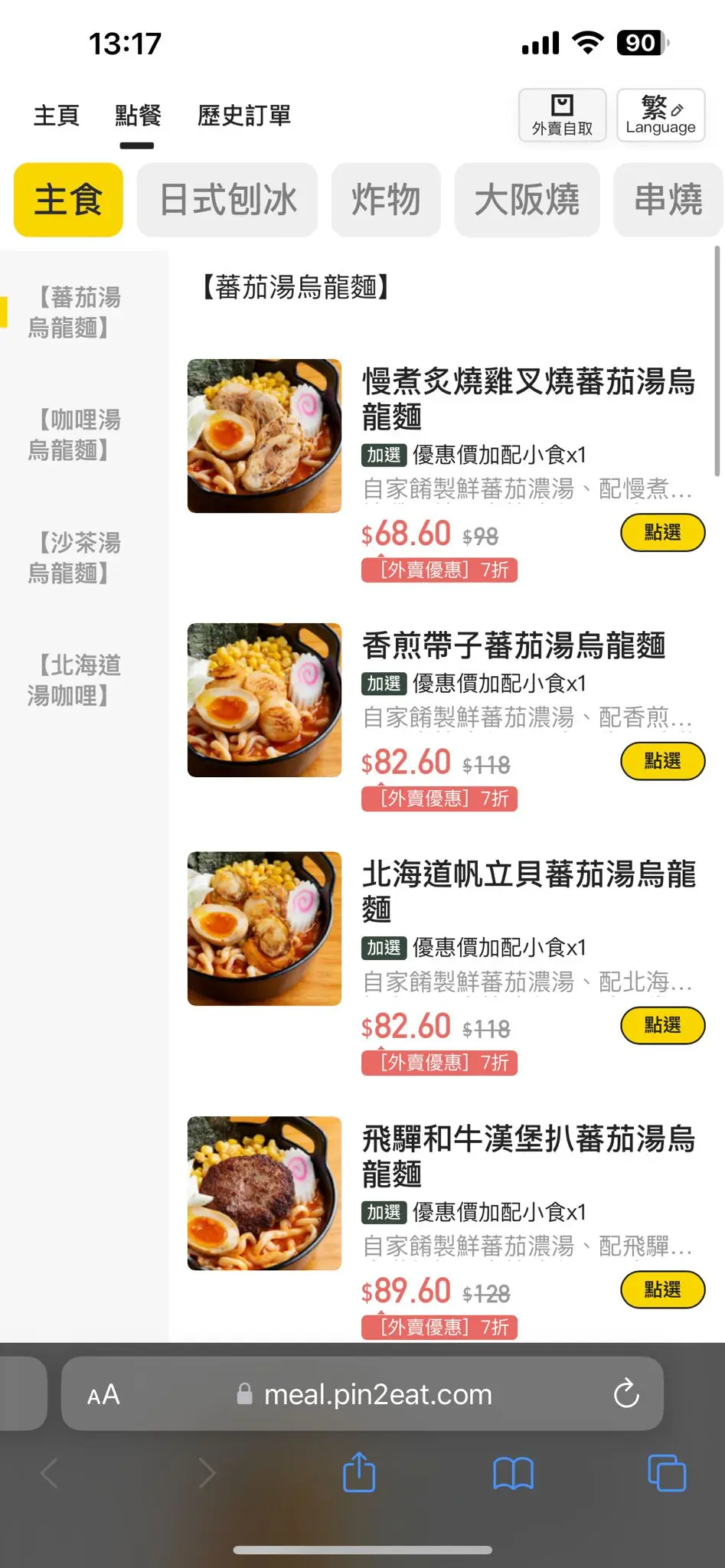Share this page from the browser toolbar
This screenshot has width=725, height=1568.
pyautogui.click(x=359, y=1472)
